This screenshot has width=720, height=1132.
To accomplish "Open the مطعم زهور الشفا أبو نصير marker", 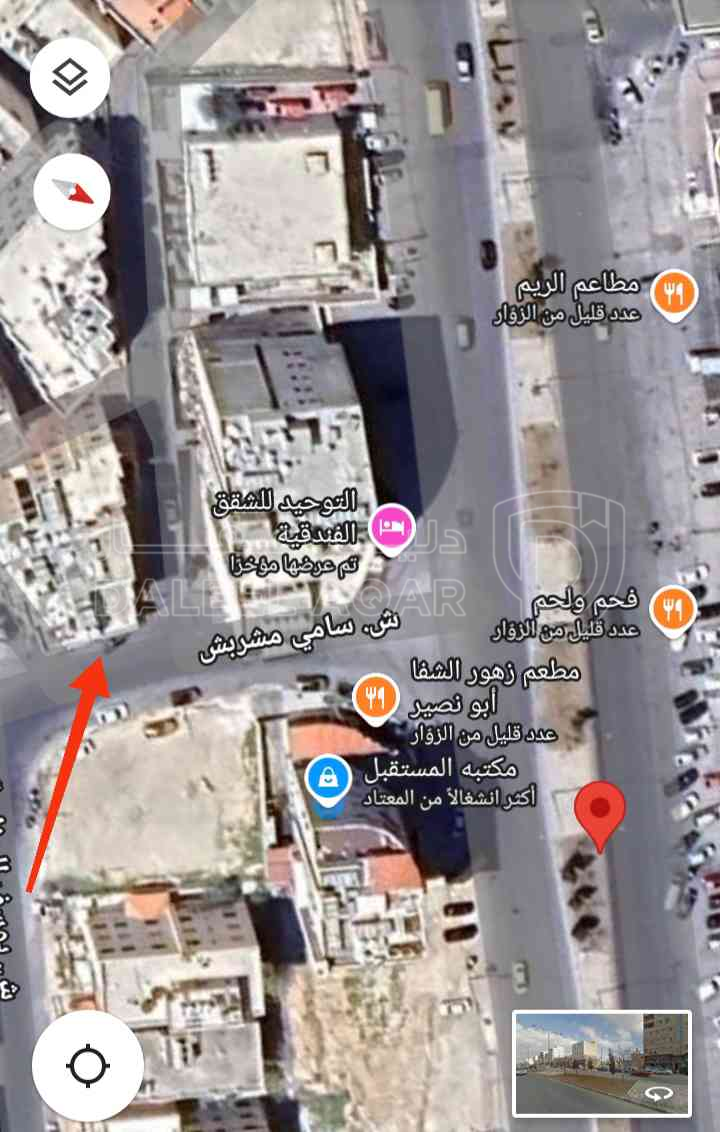I will coord(375,698).
